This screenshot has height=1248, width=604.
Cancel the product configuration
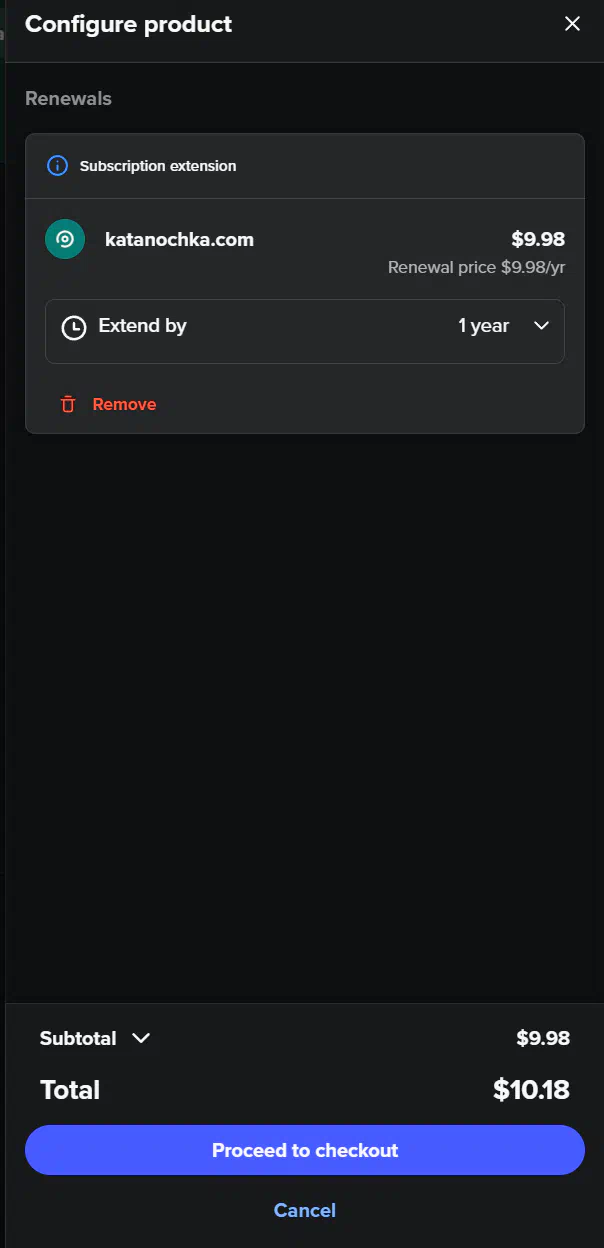(x=304, y=1210)
